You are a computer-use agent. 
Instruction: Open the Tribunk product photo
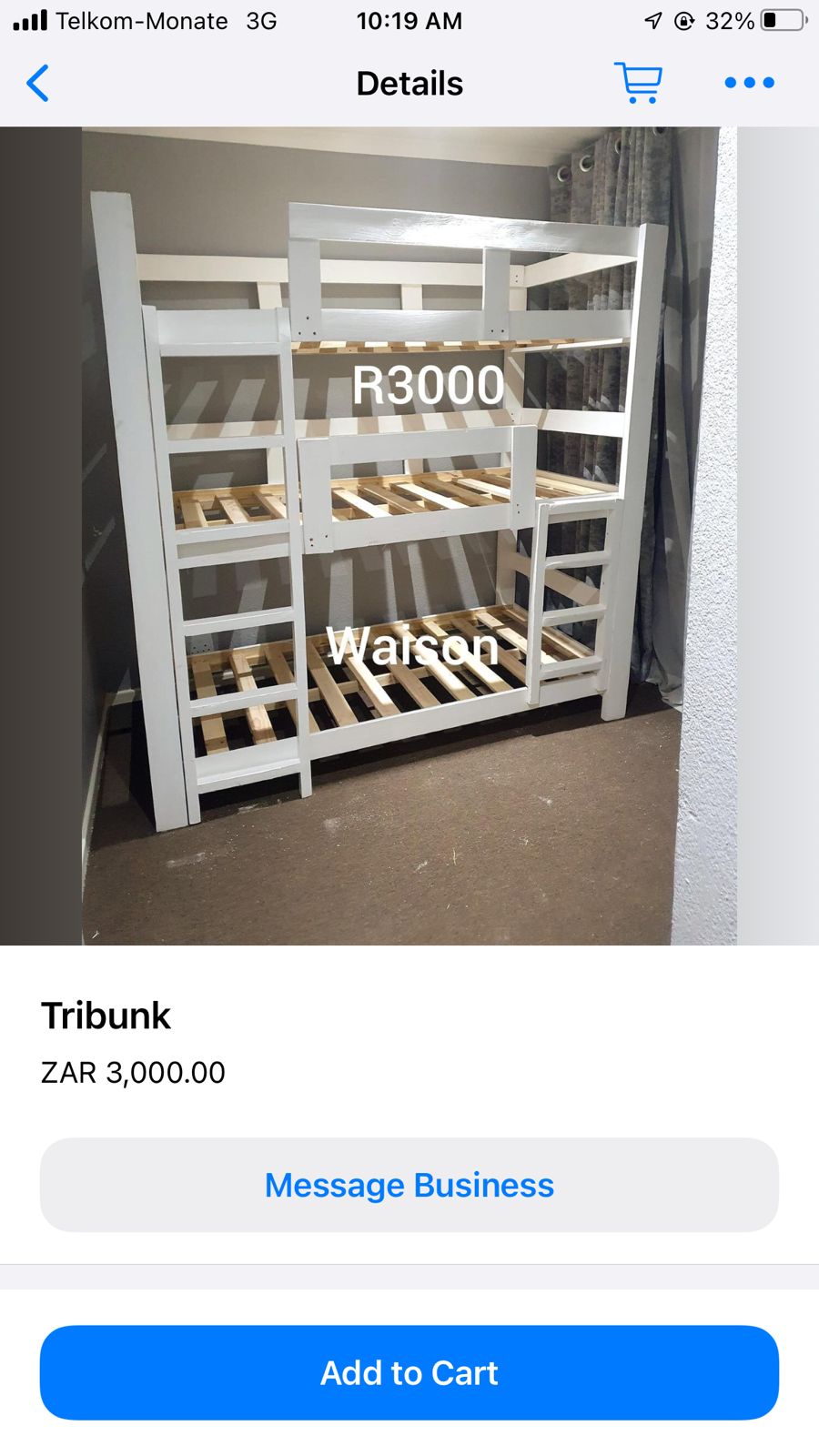coord(409,535)
